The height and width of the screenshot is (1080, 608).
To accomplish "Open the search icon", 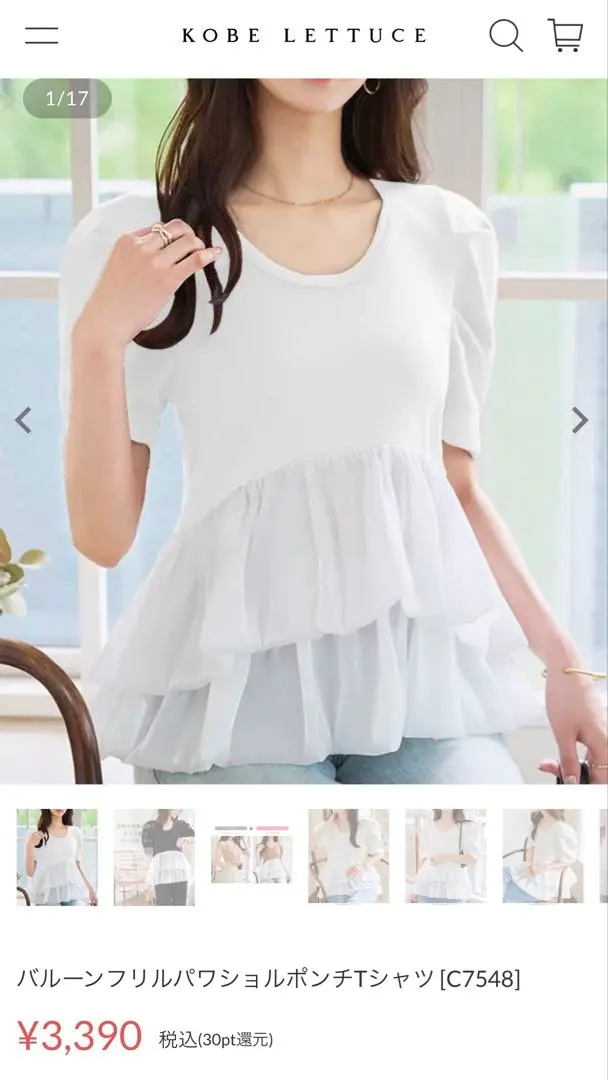I will point(505,36).
